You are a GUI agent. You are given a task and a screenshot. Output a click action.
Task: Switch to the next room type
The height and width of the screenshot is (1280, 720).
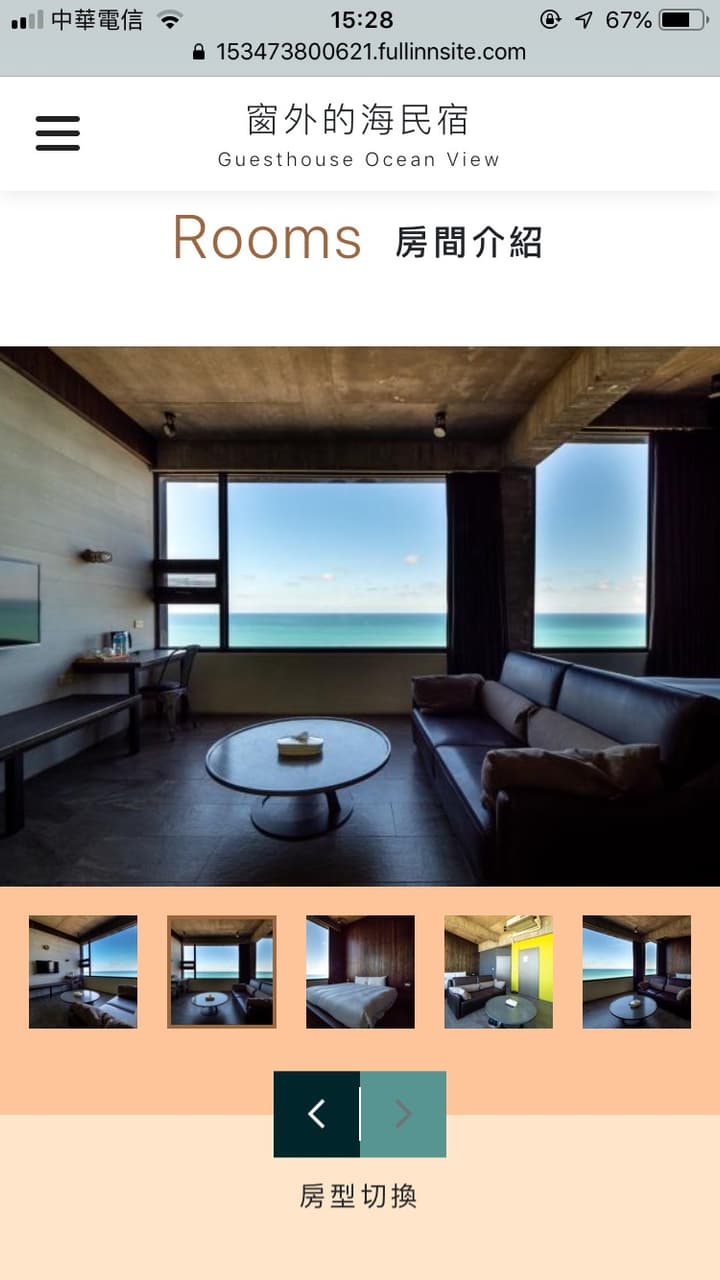[x=403, y=1114]
